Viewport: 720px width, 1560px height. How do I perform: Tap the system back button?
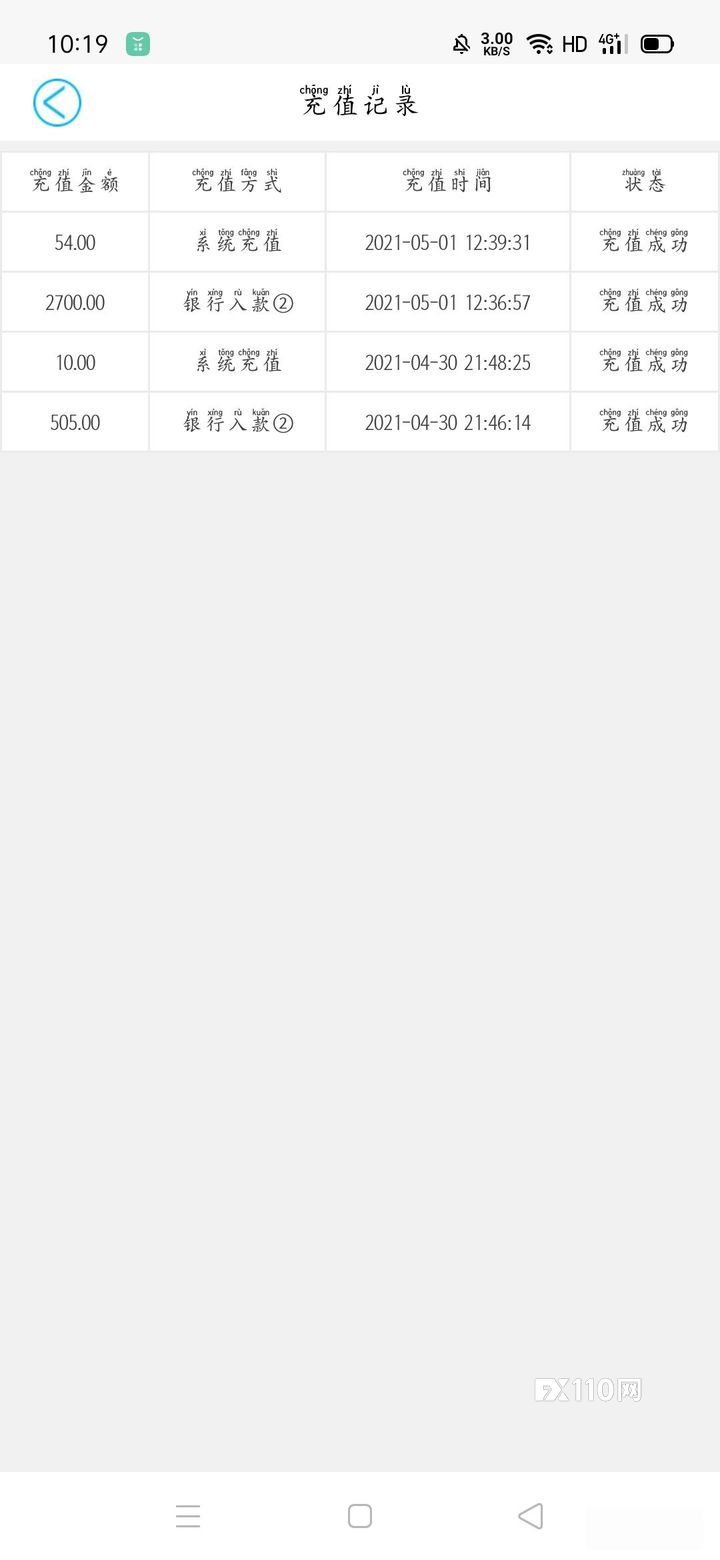(531, 1516)
